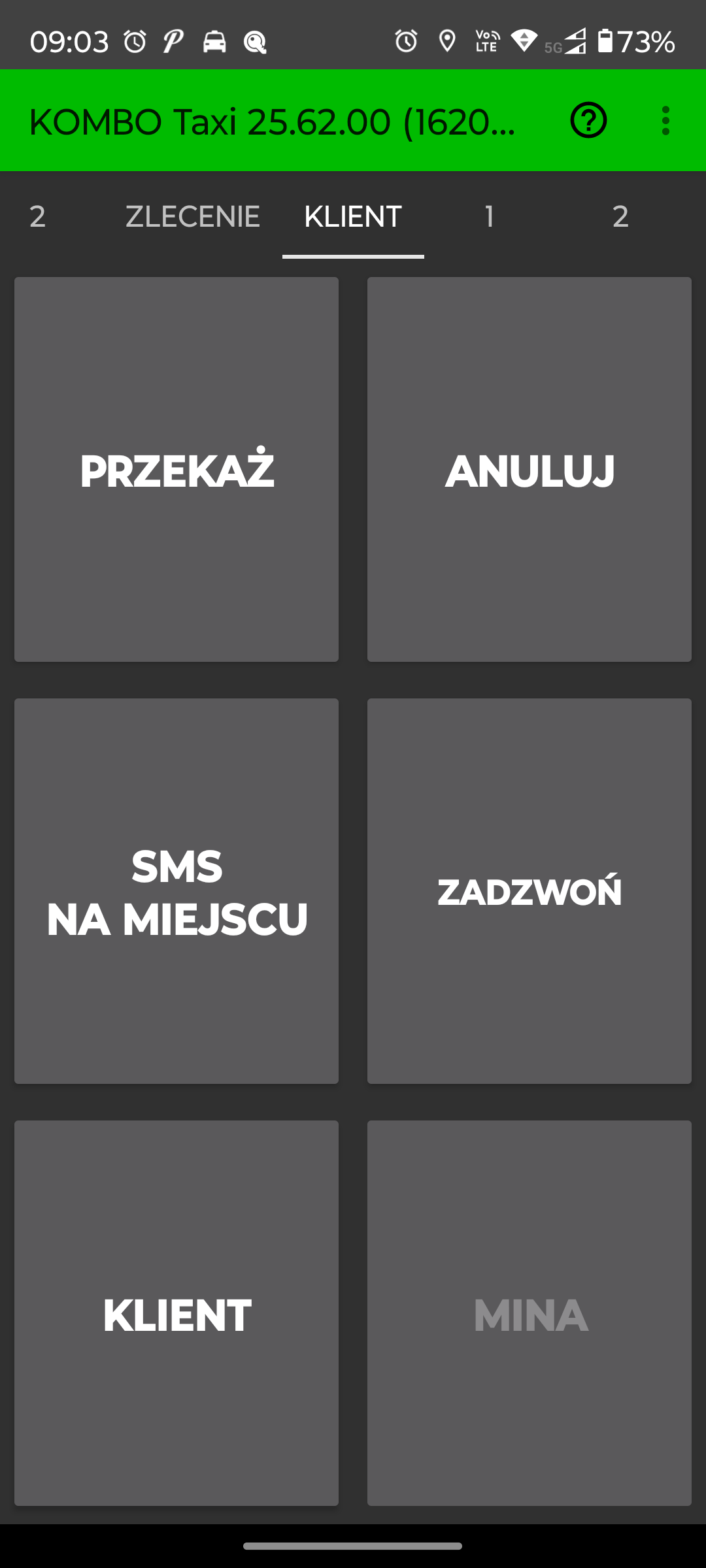Call the client with ZADZWOŃ
Image resolution: width=706 pixels, height=1568 pixels.
[529, 891]
